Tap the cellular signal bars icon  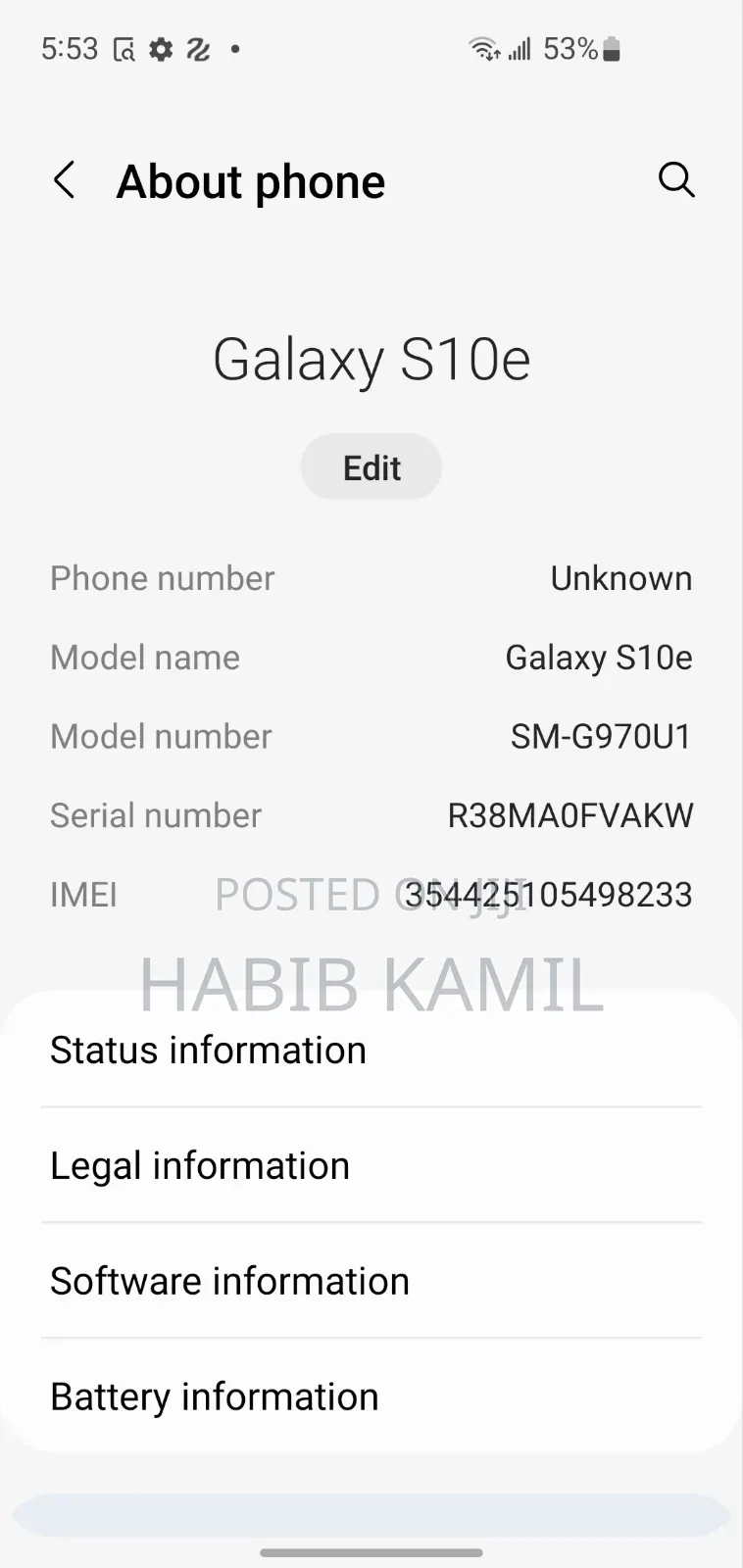520,47
